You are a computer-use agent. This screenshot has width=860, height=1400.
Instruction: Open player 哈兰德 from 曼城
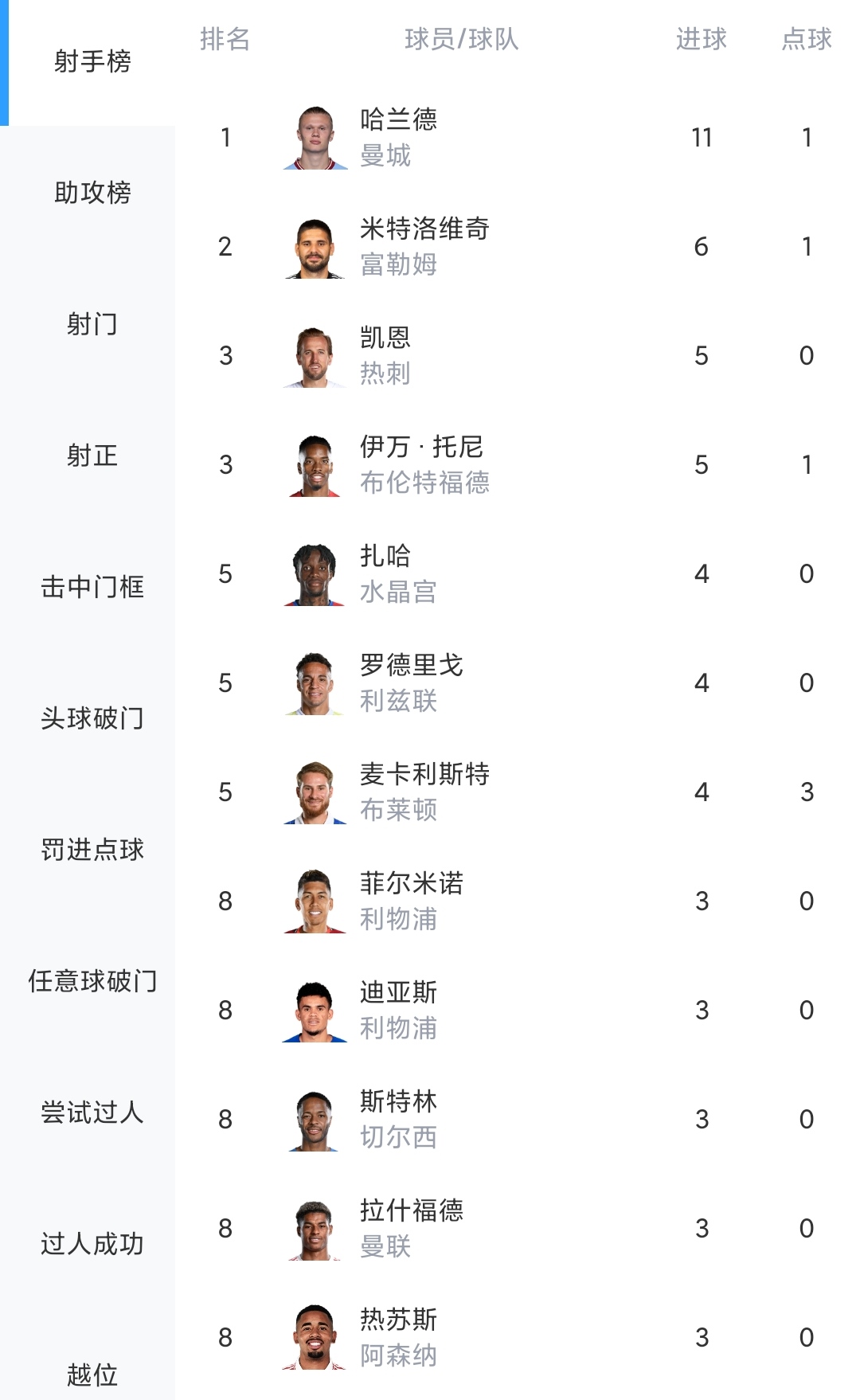(x=518, y=137)
